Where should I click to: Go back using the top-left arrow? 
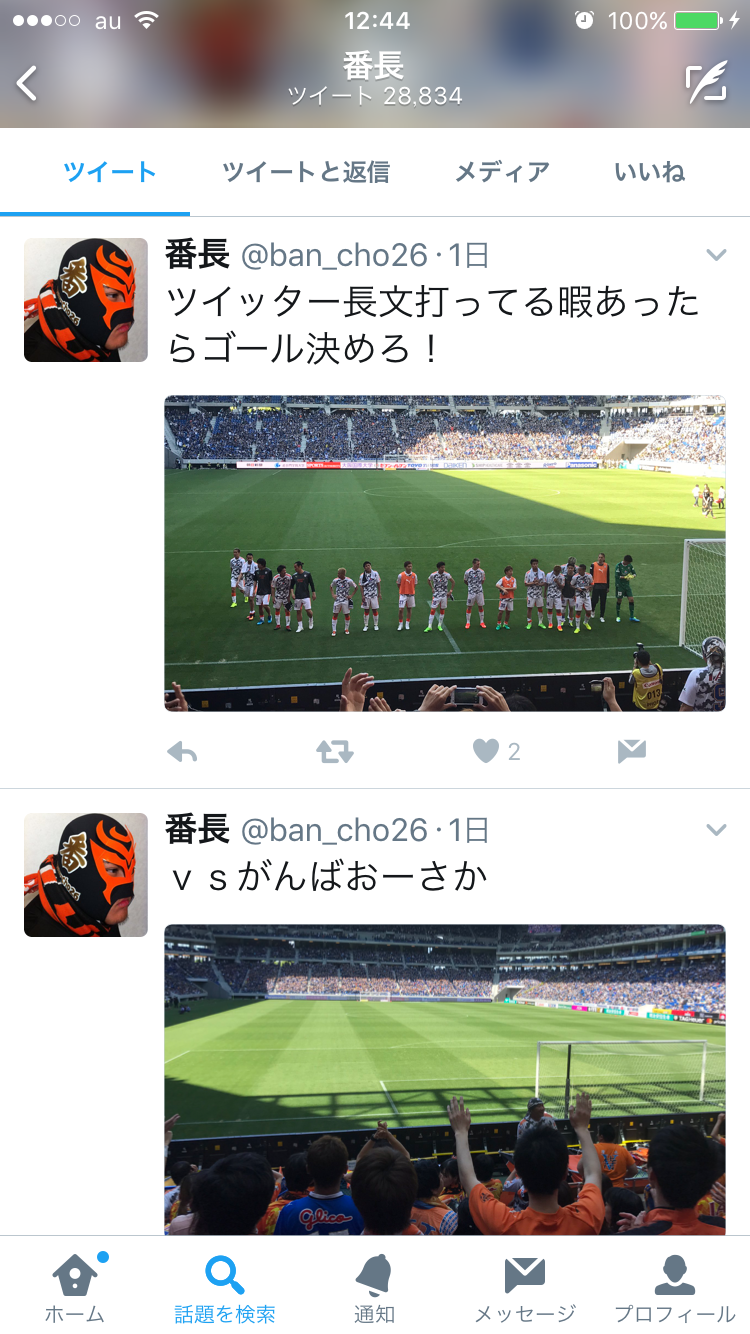[x=28, y=84]
